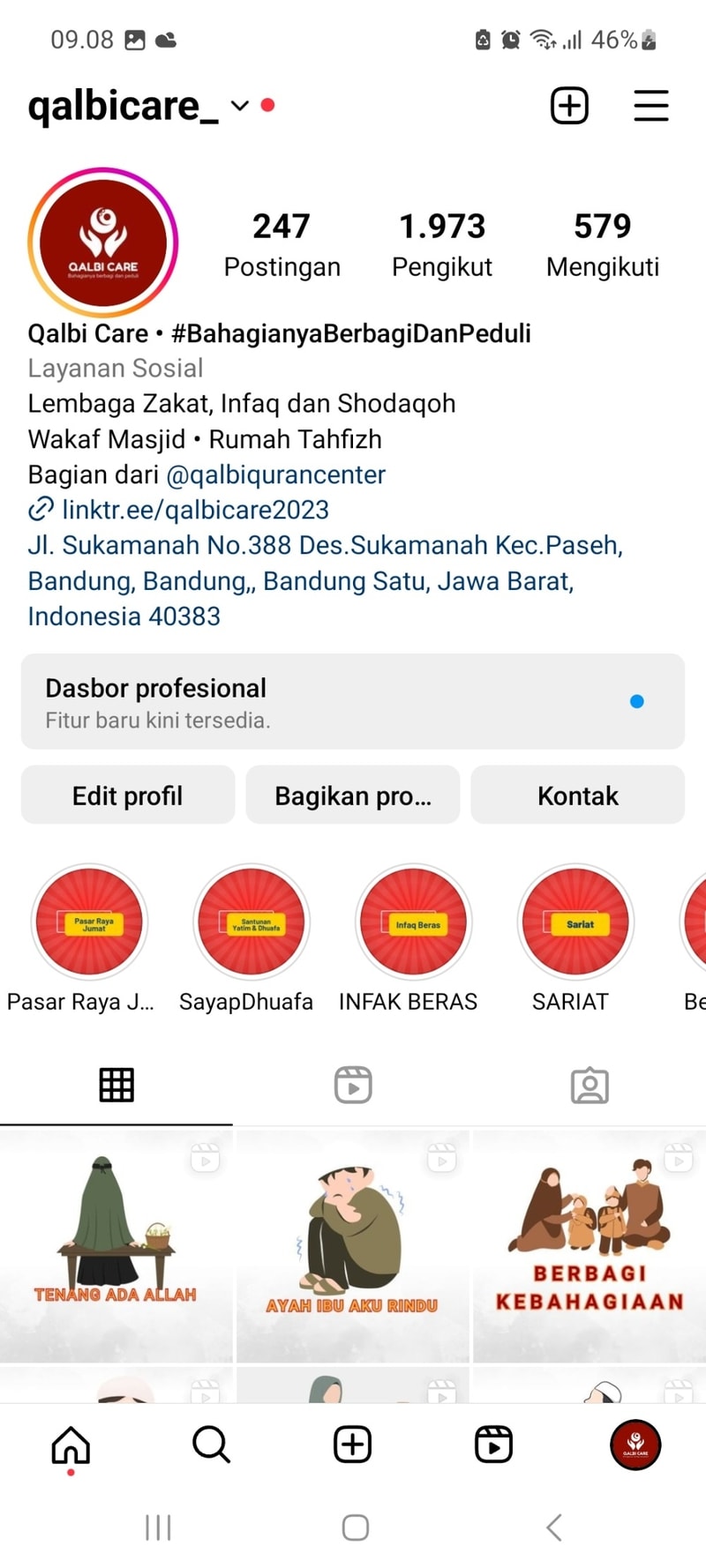Viewport: 706px width, 1568px height.
Task: Open the hamburger menu
Action: 651,106
